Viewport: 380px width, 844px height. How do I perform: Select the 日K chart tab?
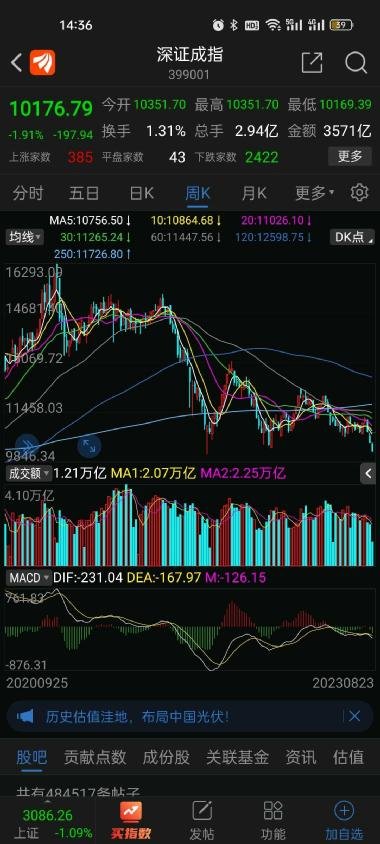tap(141, 192)
